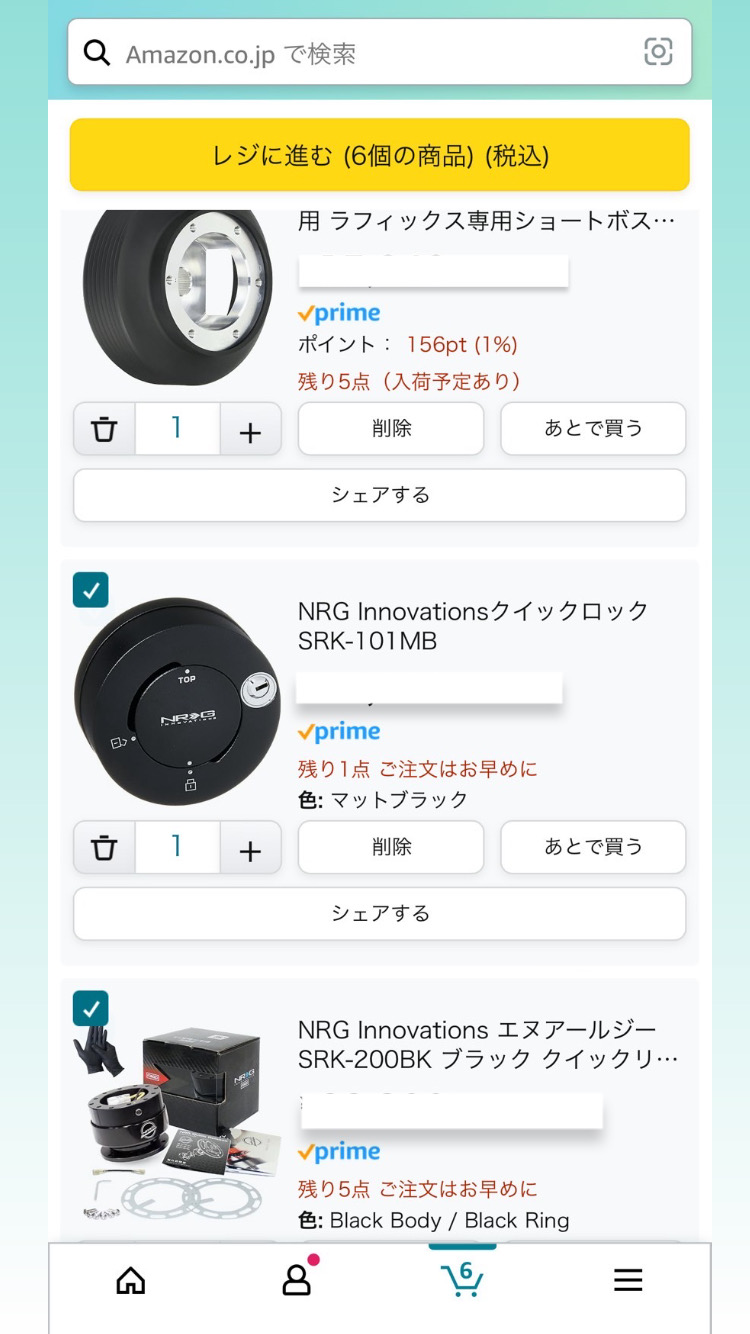Open the hamburger menu tab
The height and width of the screenshot is (1334, 750).
(628, 1280)
